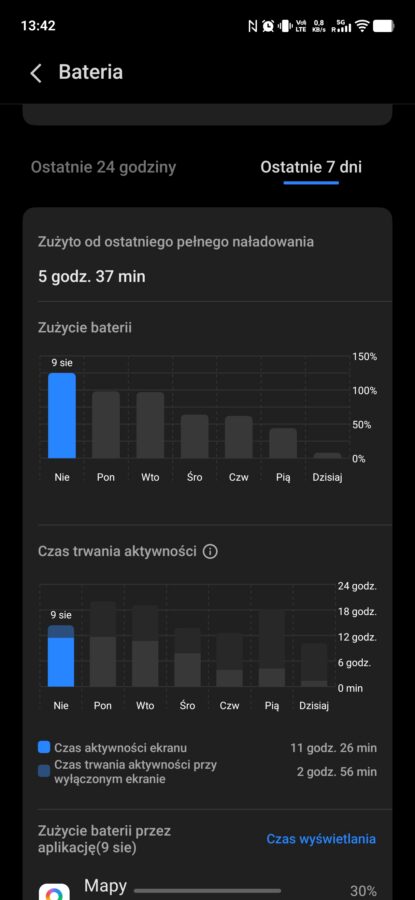
Task: Choose the Śro bar in Zużycie baterii chart
Action: coord(195,436)
